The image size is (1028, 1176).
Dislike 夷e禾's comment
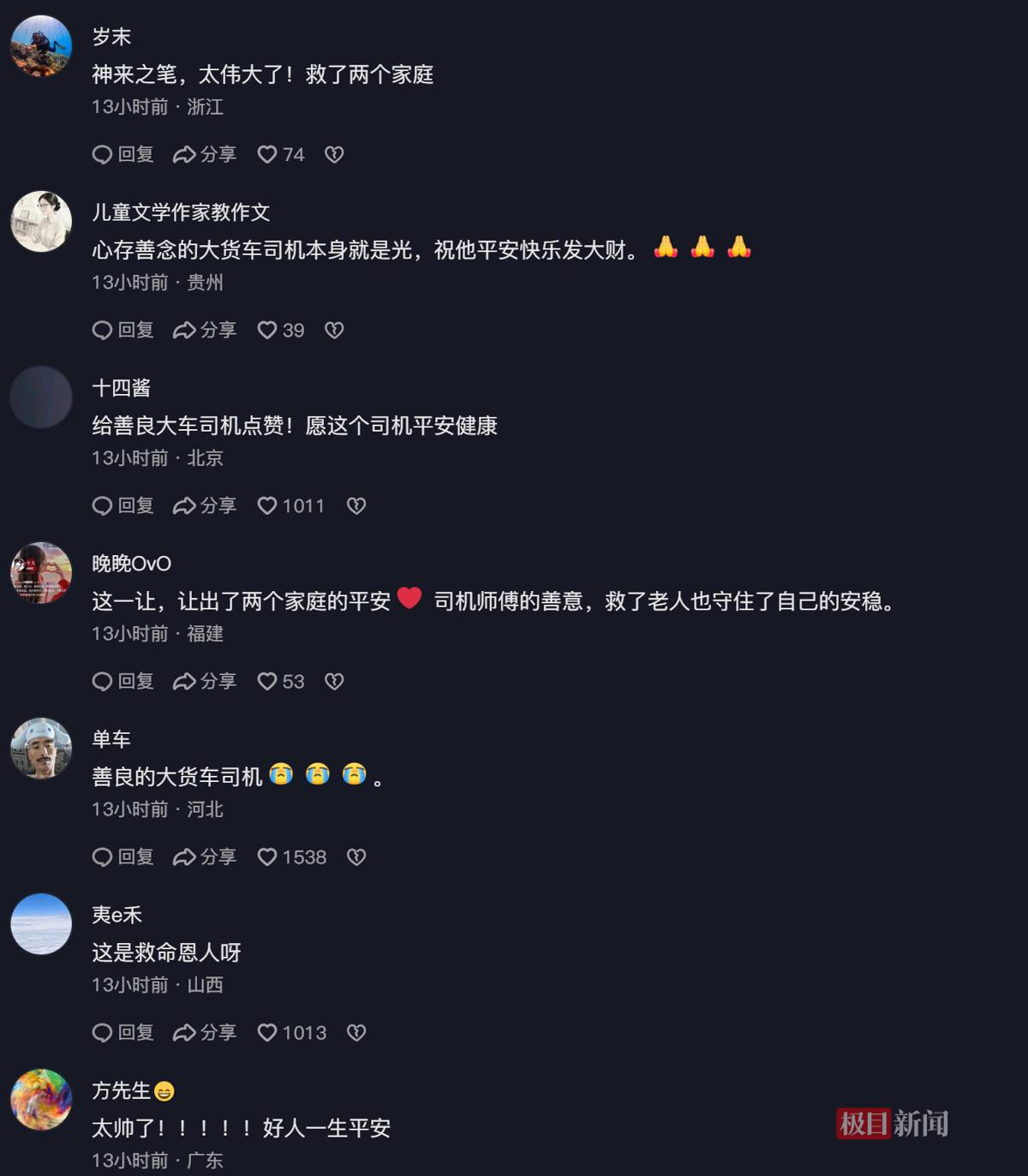pos(356,1032)
